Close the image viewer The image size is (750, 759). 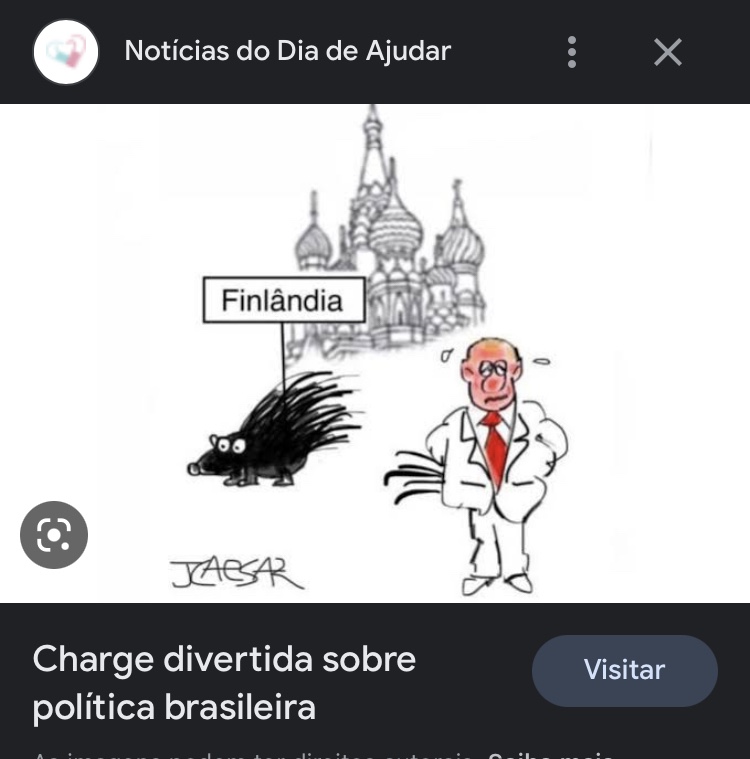(x=668, y=52)
